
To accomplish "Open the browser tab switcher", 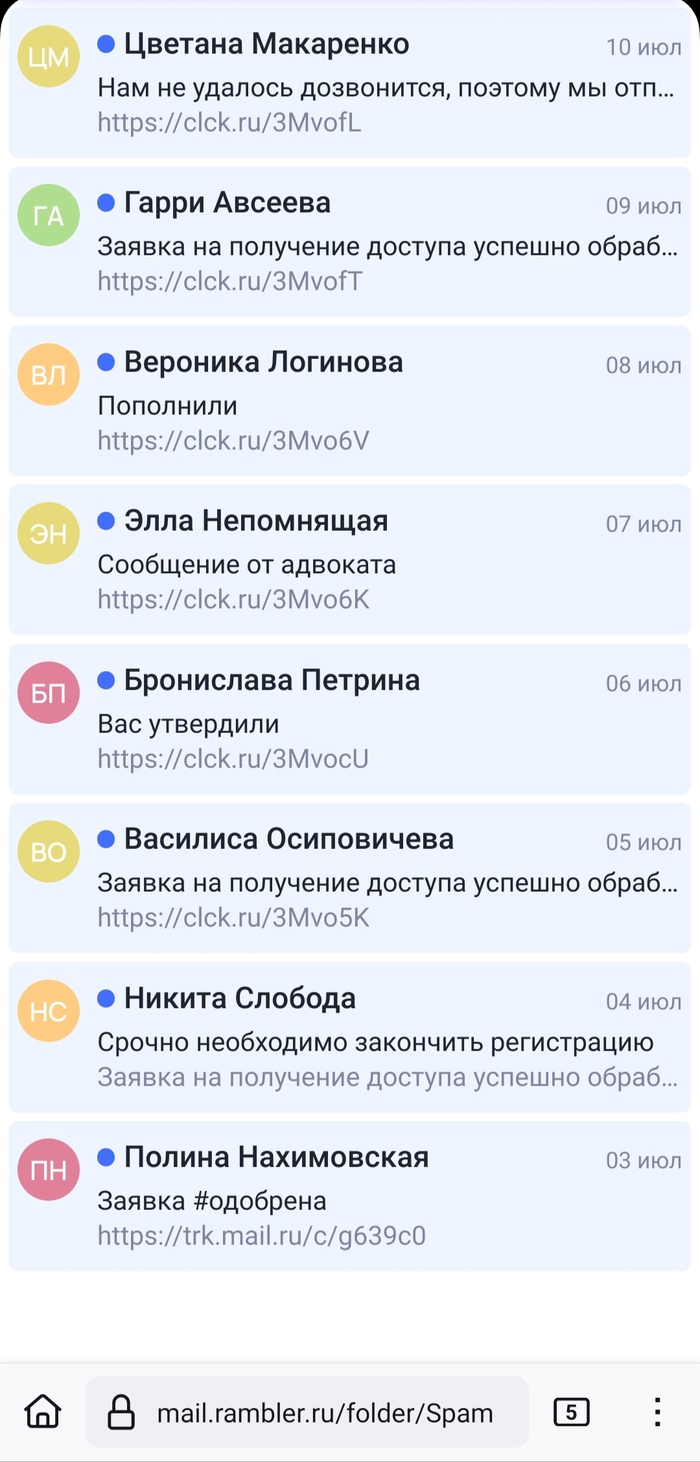I will 571,1412.
